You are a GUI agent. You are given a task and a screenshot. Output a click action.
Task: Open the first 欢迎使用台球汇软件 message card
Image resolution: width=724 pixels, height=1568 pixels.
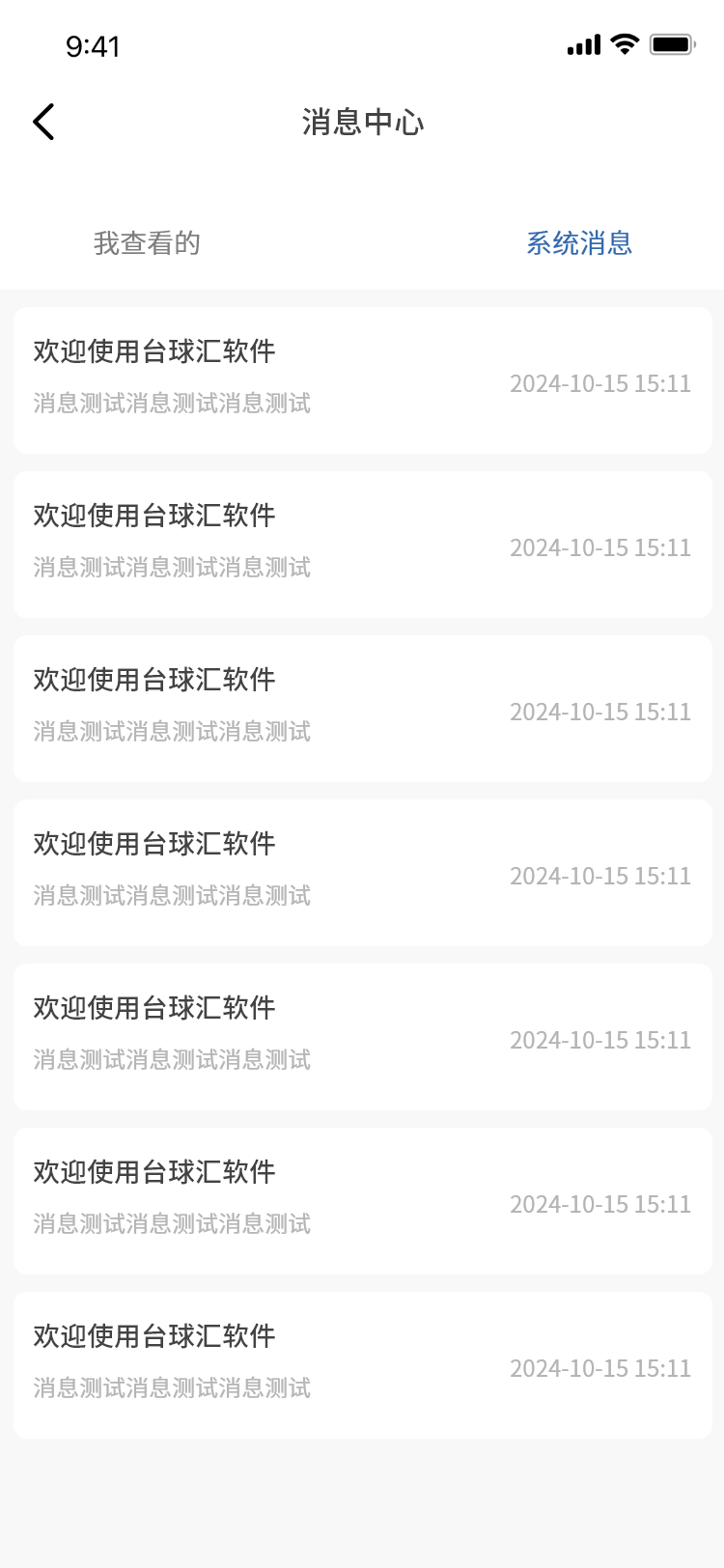[x=362, y=380]
